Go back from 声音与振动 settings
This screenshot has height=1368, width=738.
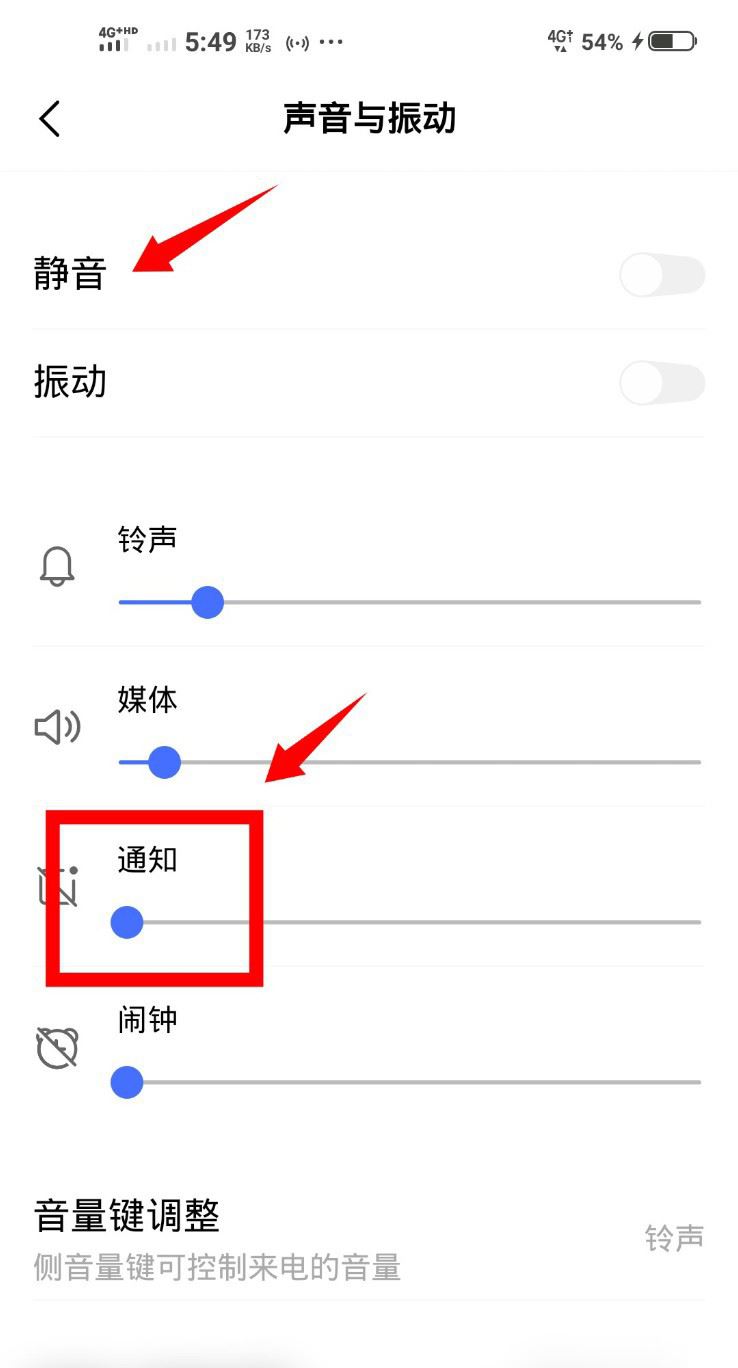50,119
